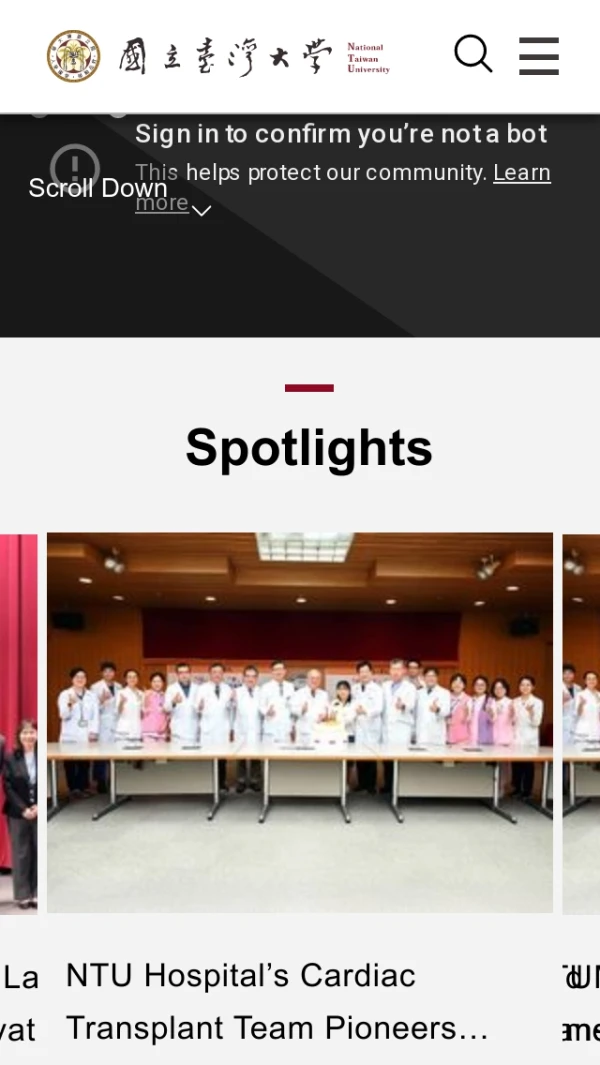Viewport: 600px width, 1065px height.
Task: Tap the National Taiwan University logo
Action: (218, 56)
